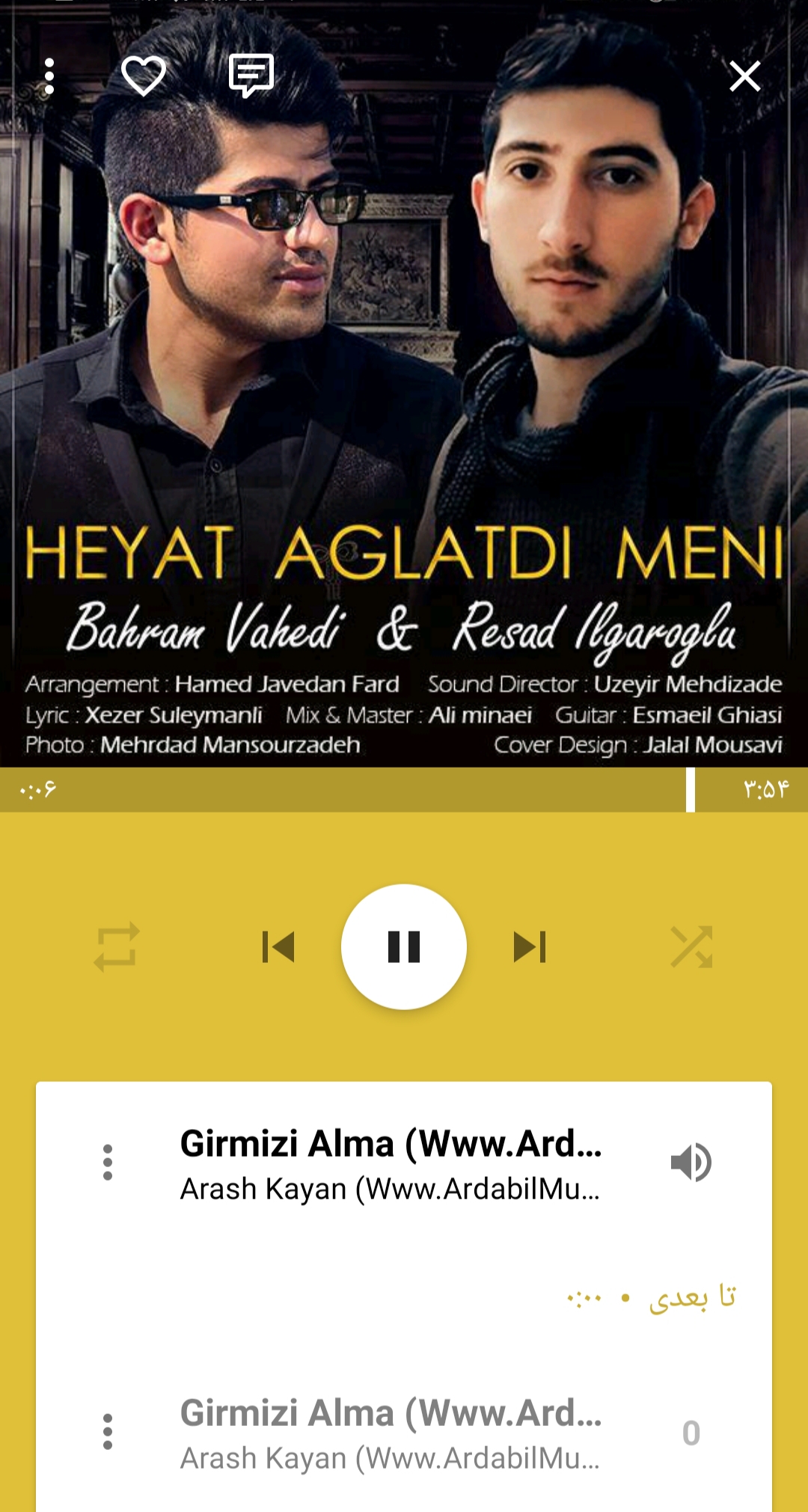Screen dimensions: 808x1512
Task: Skip to the next track
Action: click(x=530, y=946)
